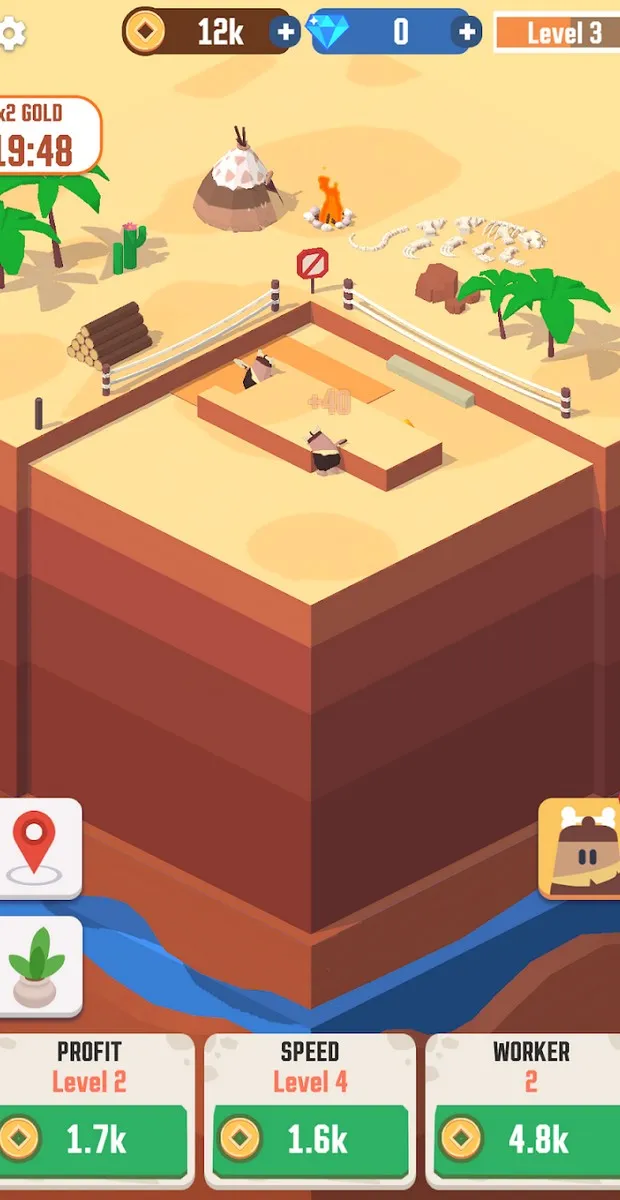Add more diamonds with plus button
The height and width of the screenshot is (1200, 620).
point(466,32)
